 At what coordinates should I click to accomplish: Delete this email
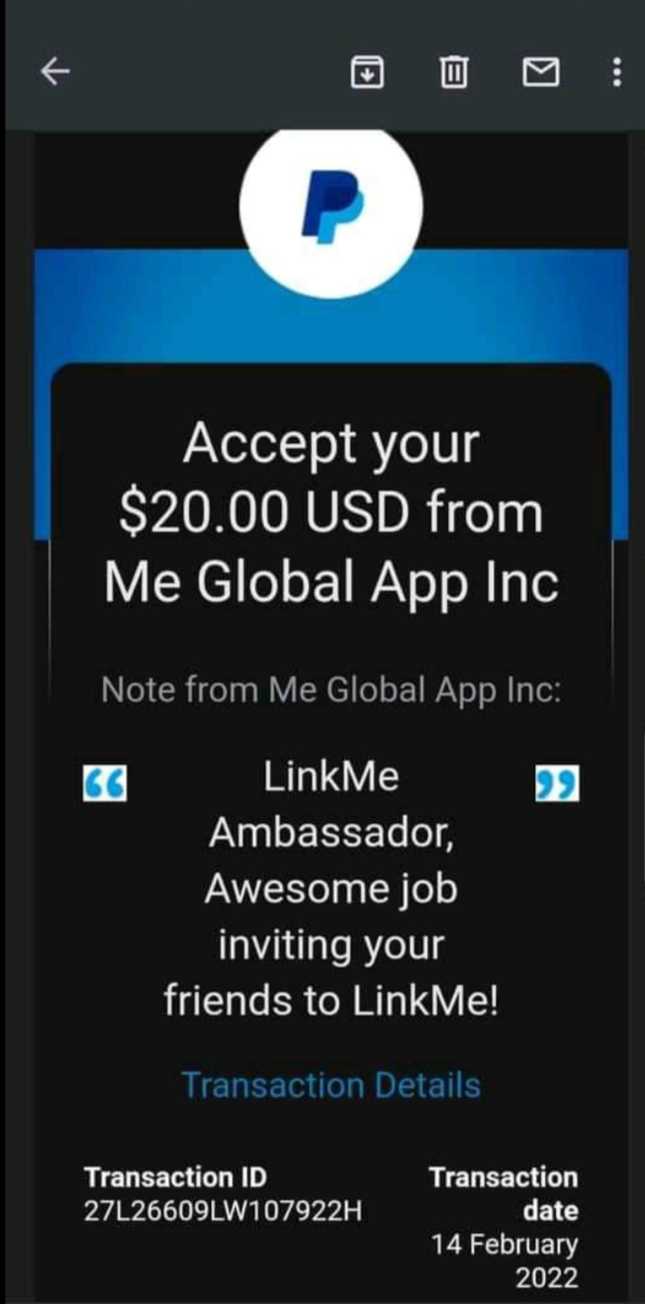pyautogui.click(x=453, y=72)
